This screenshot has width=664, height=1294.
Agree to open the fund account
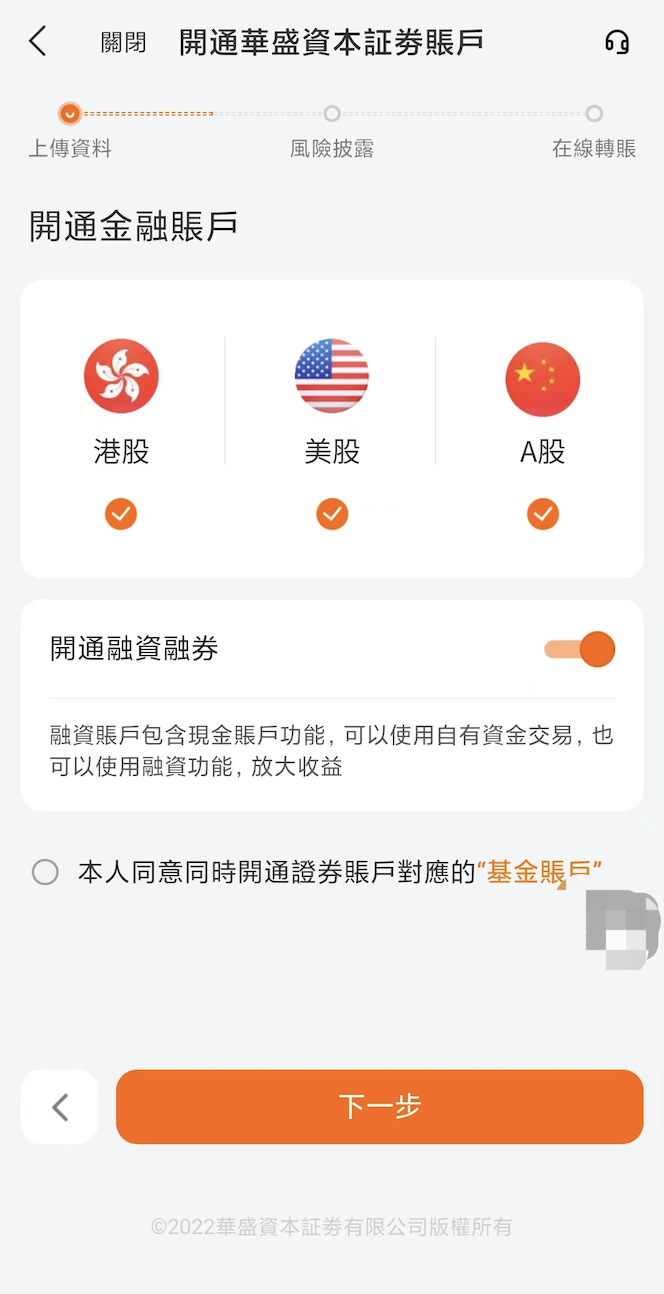[x=45, y=872]
